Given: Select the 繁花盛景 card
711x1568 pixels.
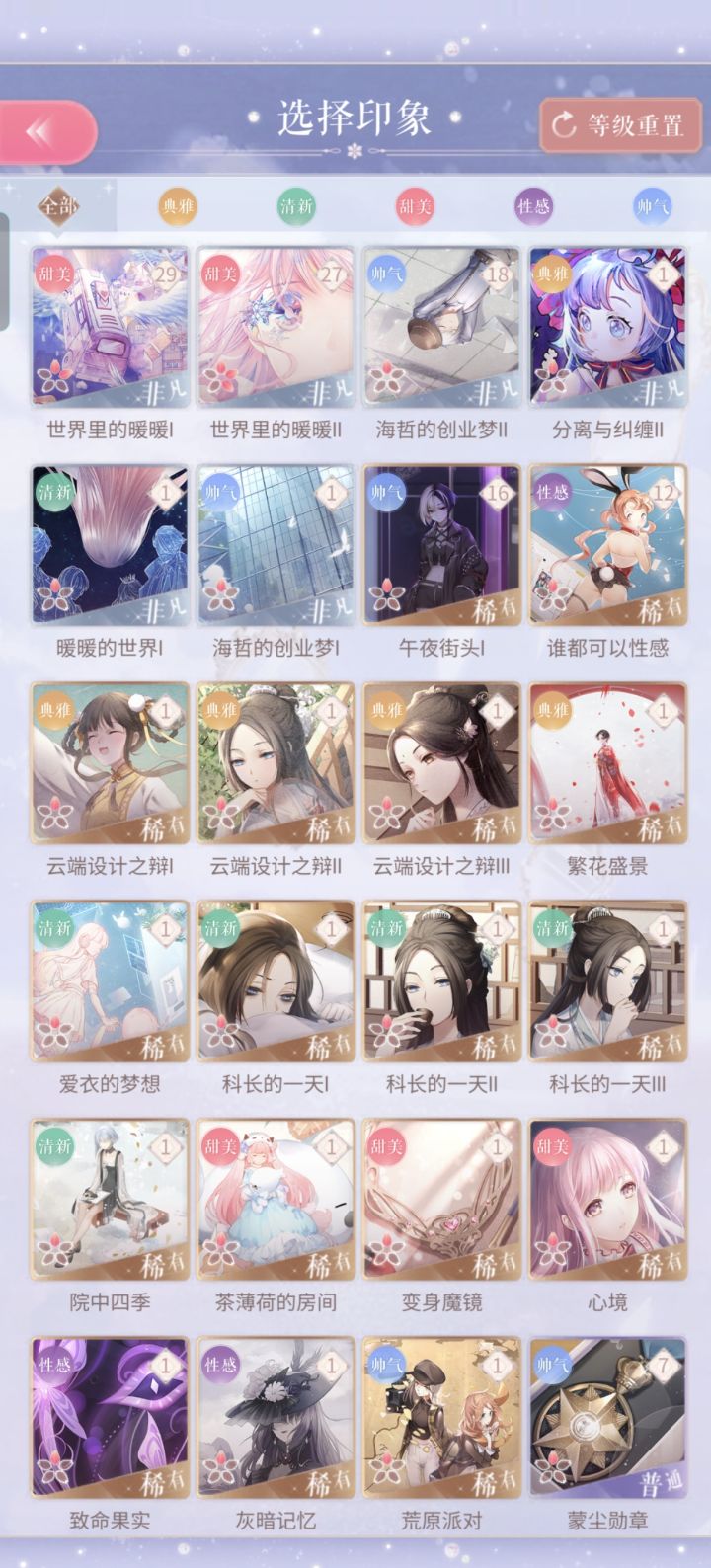Looking at the screenshot, I should point(609,765).
